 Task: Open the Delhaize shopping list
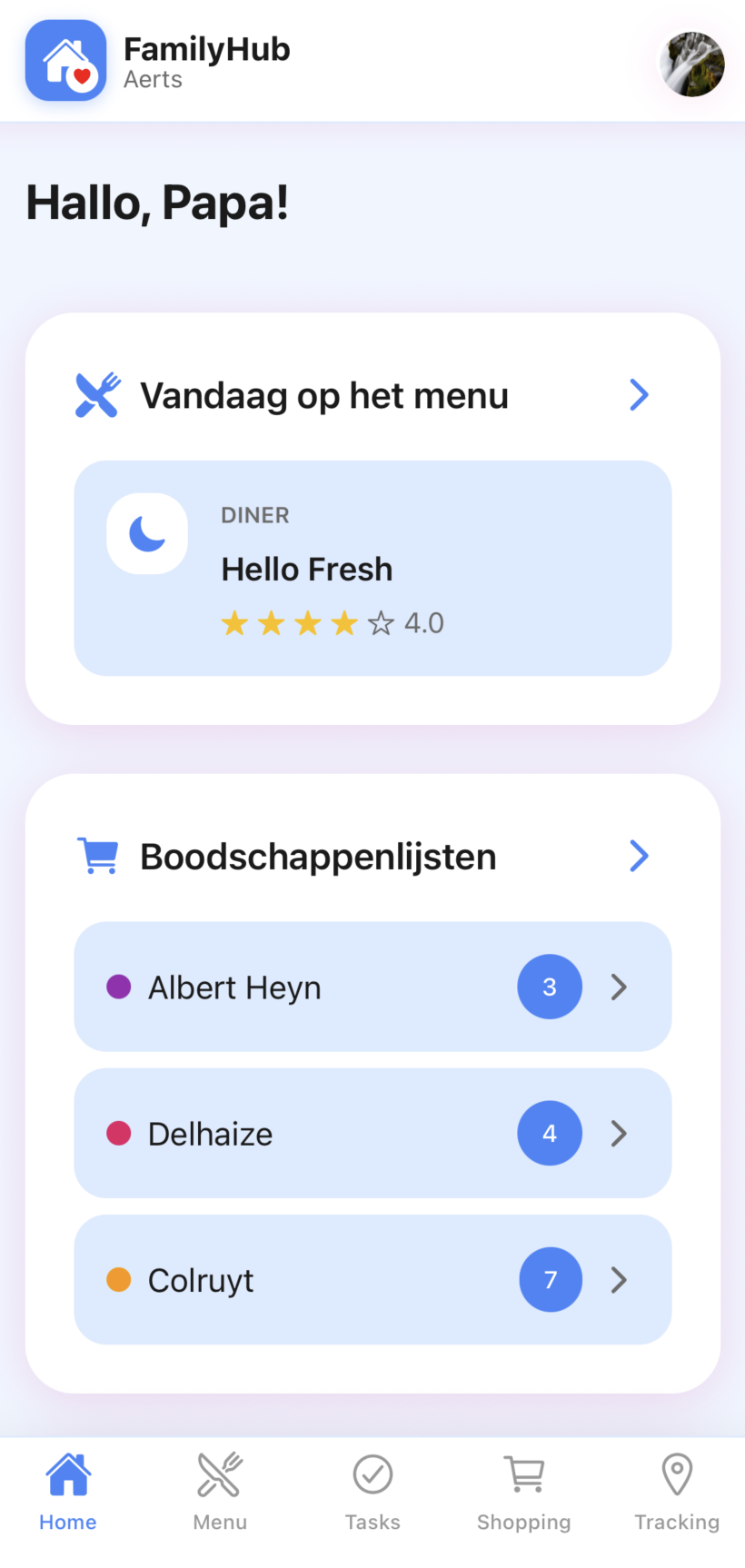pyautogui.click(x=372, y=1133)
